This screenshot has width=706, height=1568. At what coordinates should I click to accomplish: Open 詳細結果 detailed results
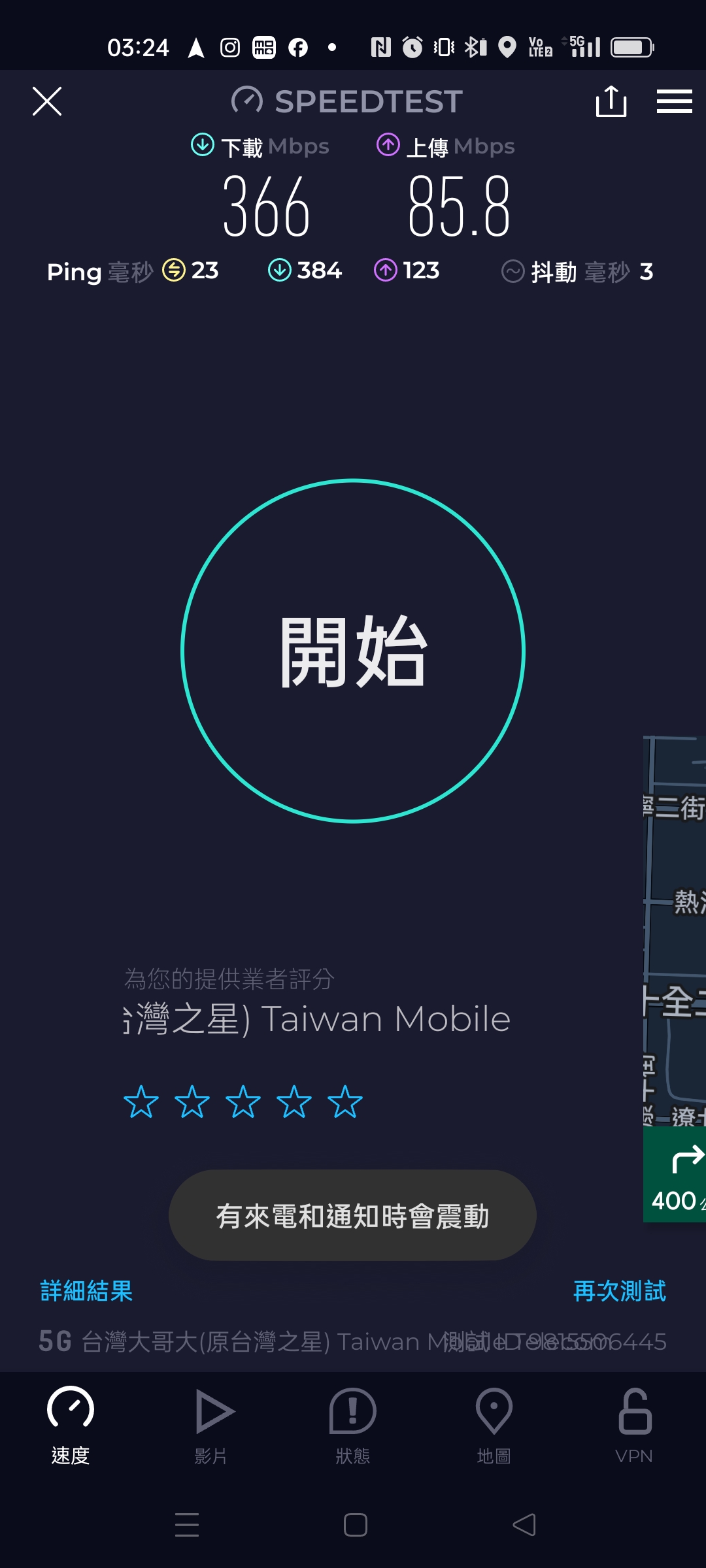point(86,1291)
